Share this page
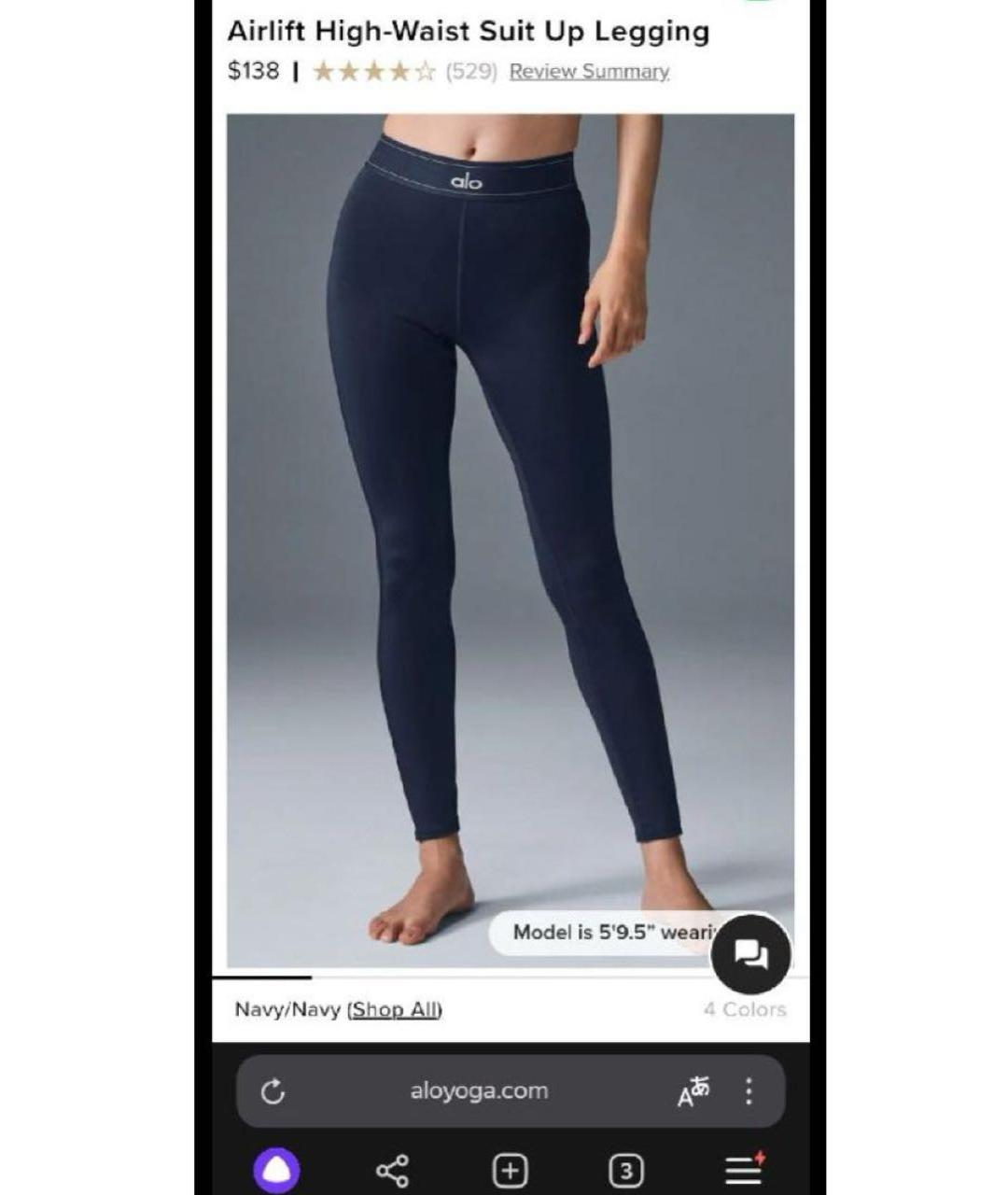This screenshot has height=1195, width=1008. click(x=392, y=1170)
